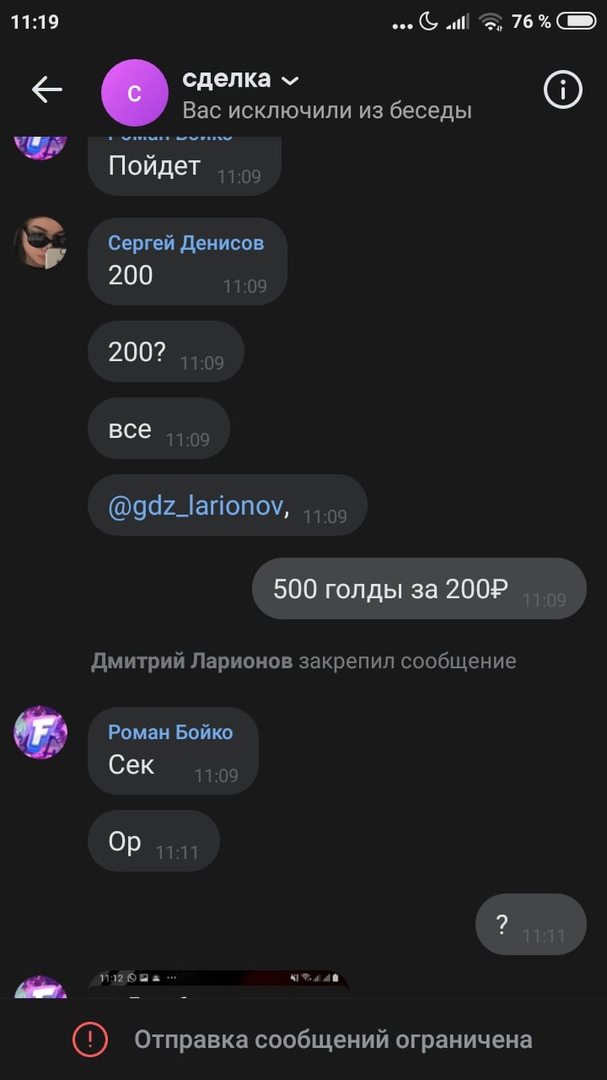Open Роман Бойко's profile above the Сек message
The width and height of the screenshot is (607, 1080).
170,732
